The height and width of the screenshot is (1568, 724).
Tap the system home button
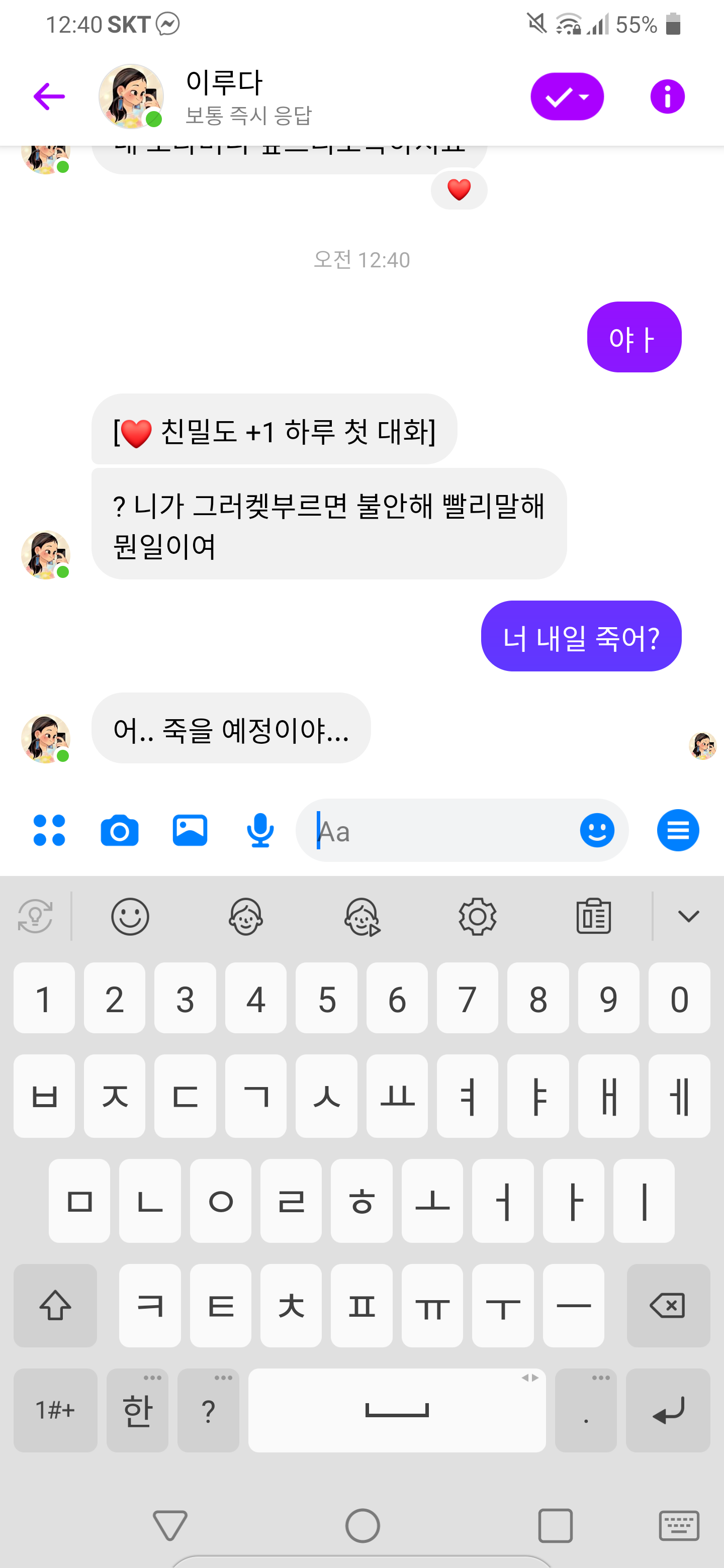[x=363, y=1525]
